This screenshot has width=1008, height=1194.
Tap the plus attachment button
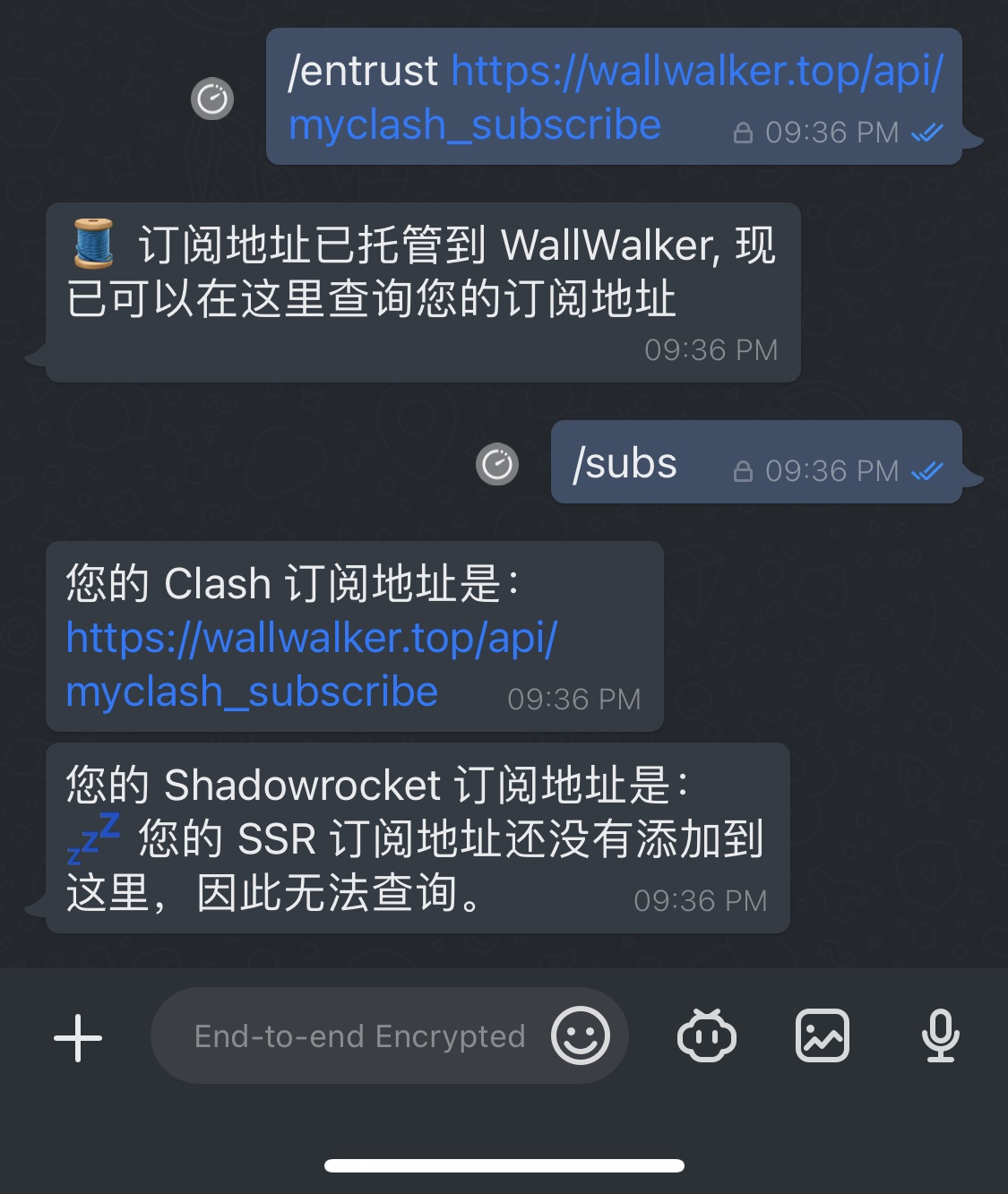78,1037
